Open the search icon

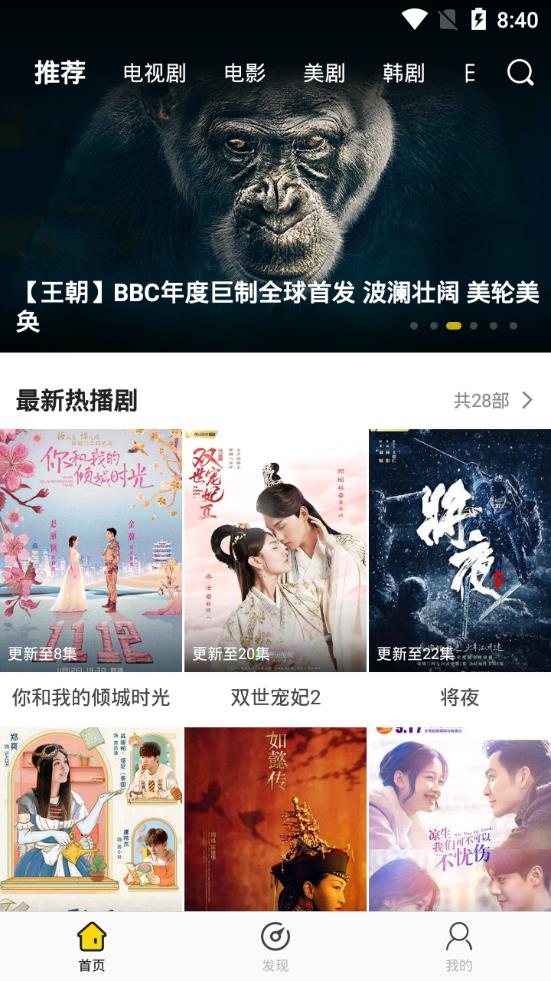[520, 73]
